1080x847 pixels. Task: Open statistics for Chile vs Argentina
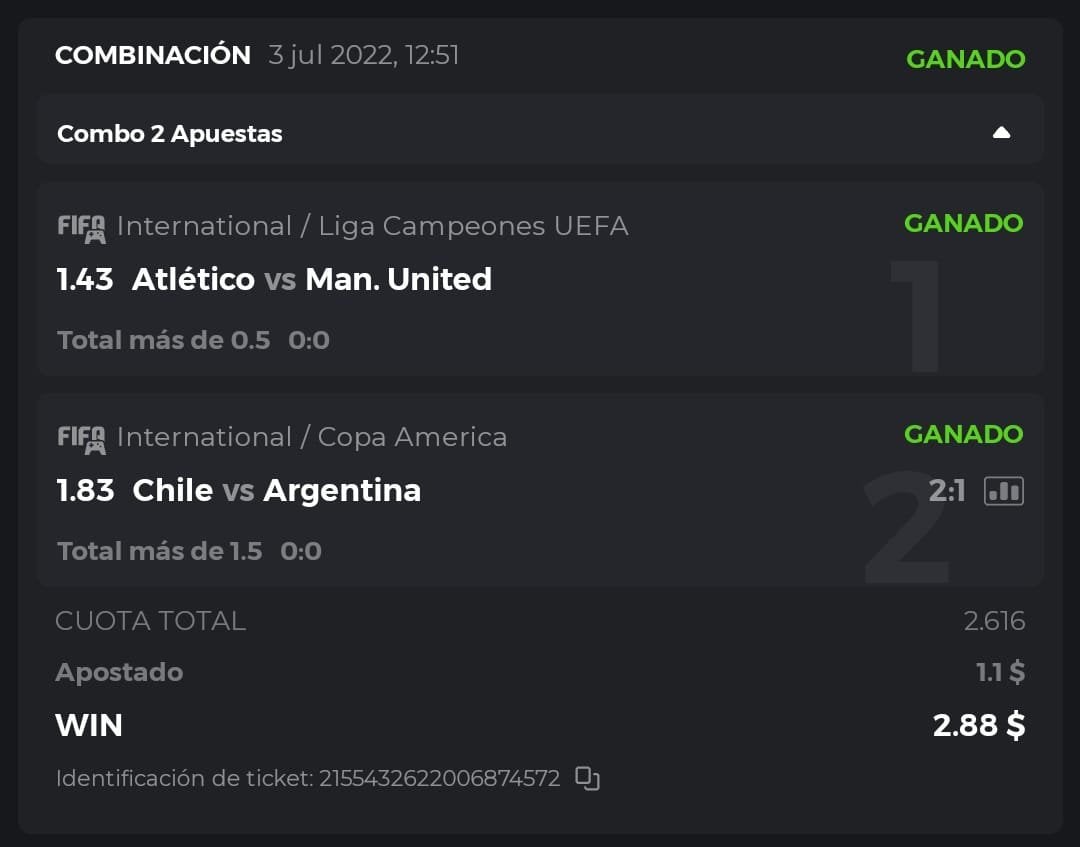click(x=1004, y=490)
